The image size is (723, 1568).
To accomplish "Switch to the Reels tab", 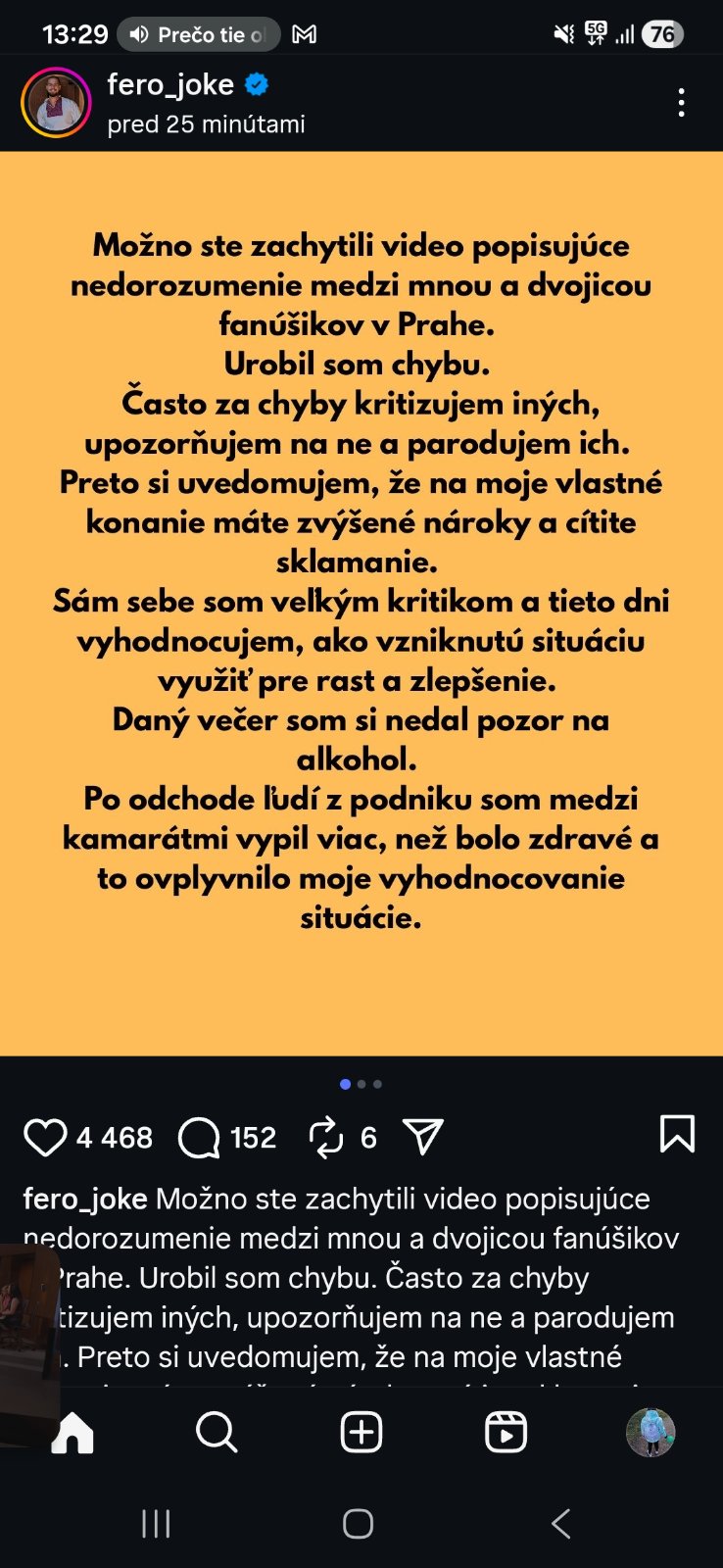I will pyautogui.click(x=506, y=1433).
